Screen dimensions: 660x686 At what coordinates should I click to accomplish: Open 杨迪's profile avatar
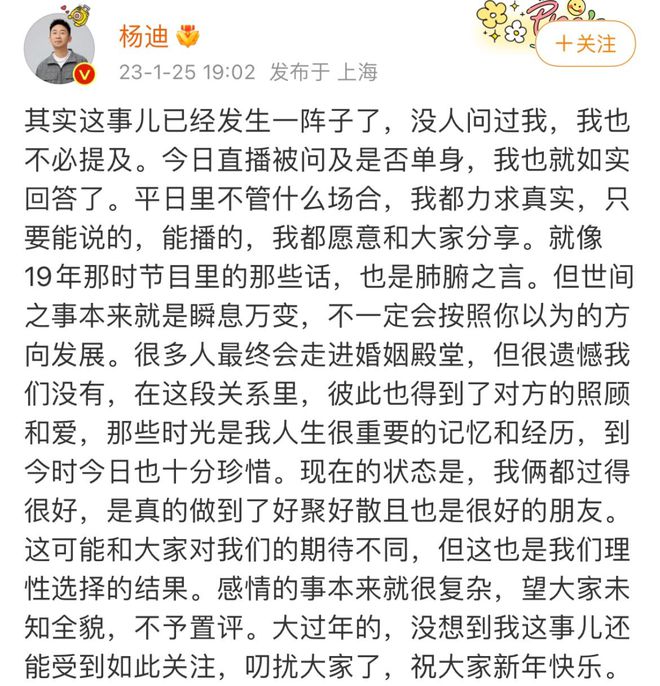(59, 48)
